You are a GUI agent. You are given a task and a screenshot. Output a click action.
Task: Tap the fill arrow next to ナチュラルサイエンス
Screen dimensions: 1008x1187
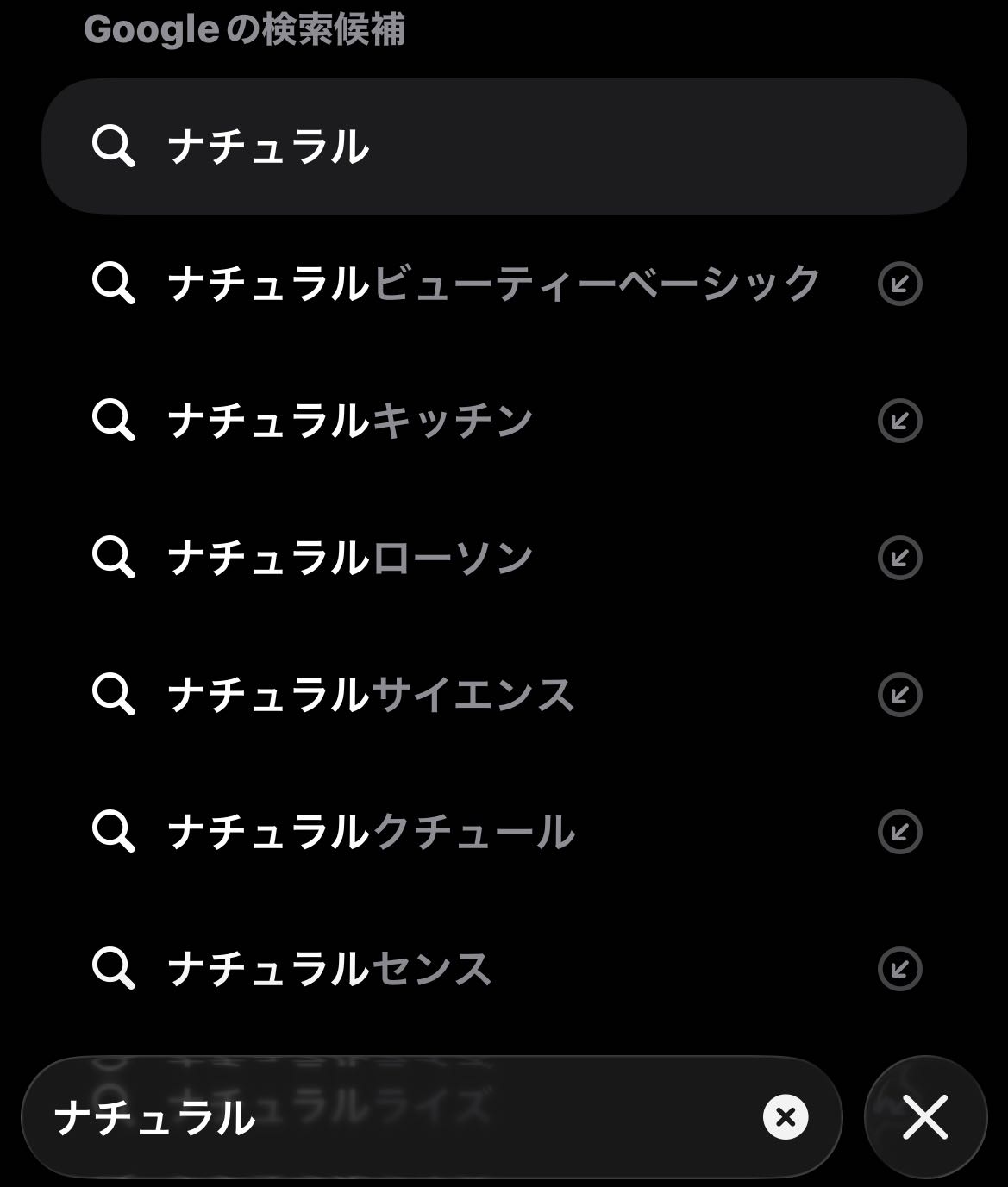[899, 695]
